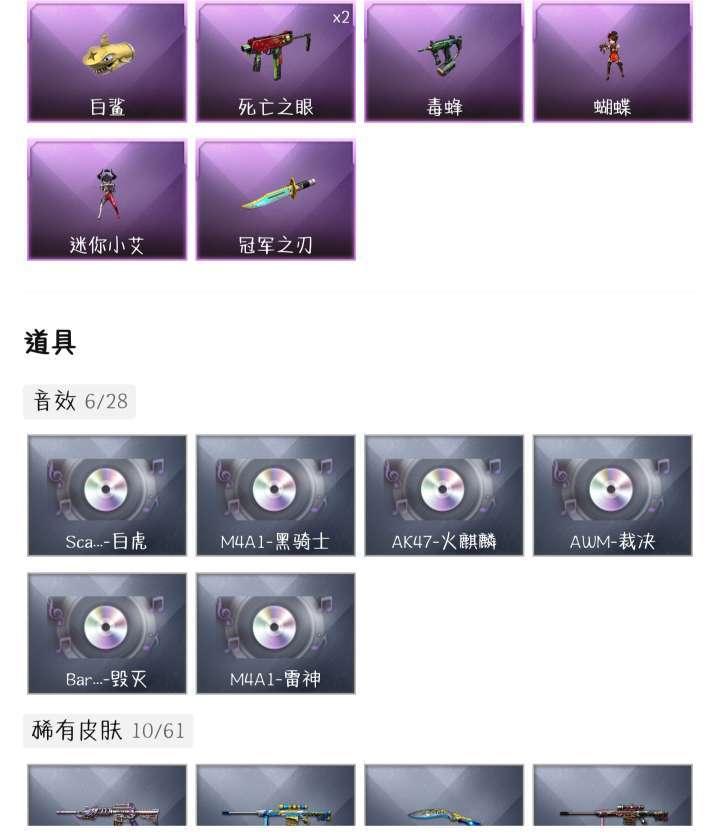Select the M4A1-黑骑士 sound effect

pyautogui.click(x=275, y=495)
